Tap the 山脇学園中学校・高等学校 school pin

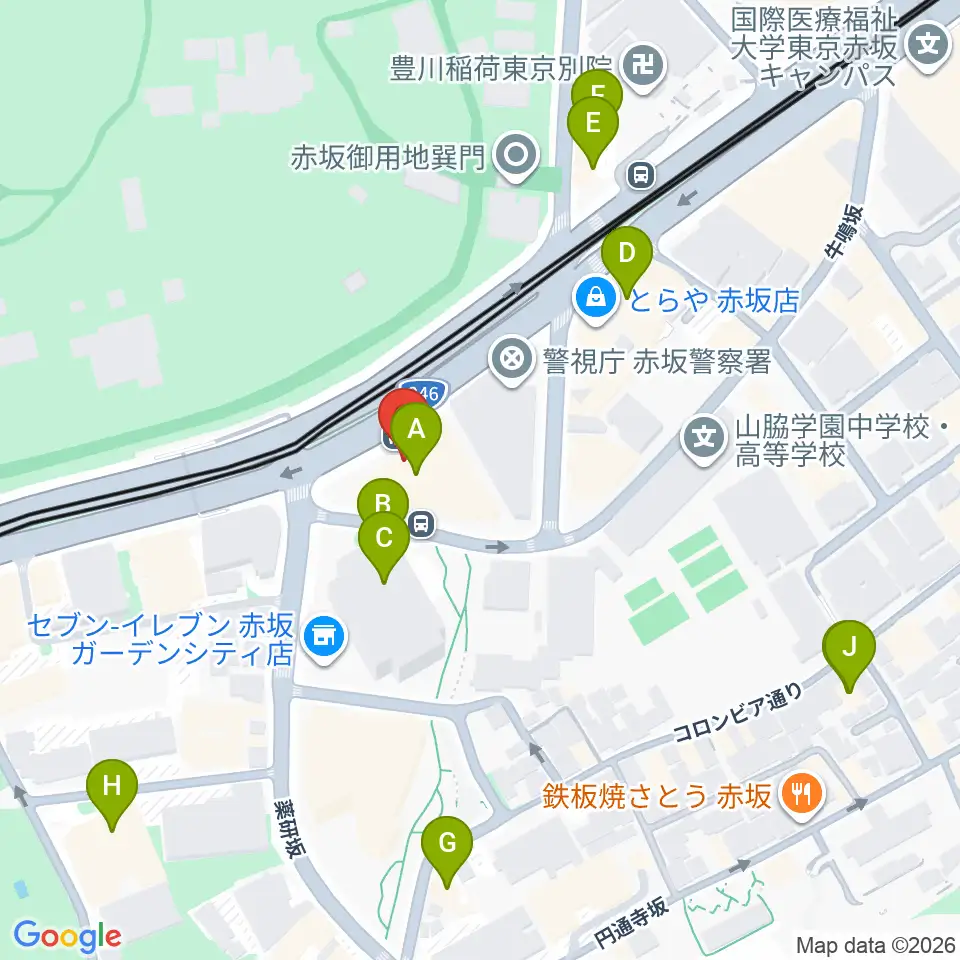tap(704, 438)
